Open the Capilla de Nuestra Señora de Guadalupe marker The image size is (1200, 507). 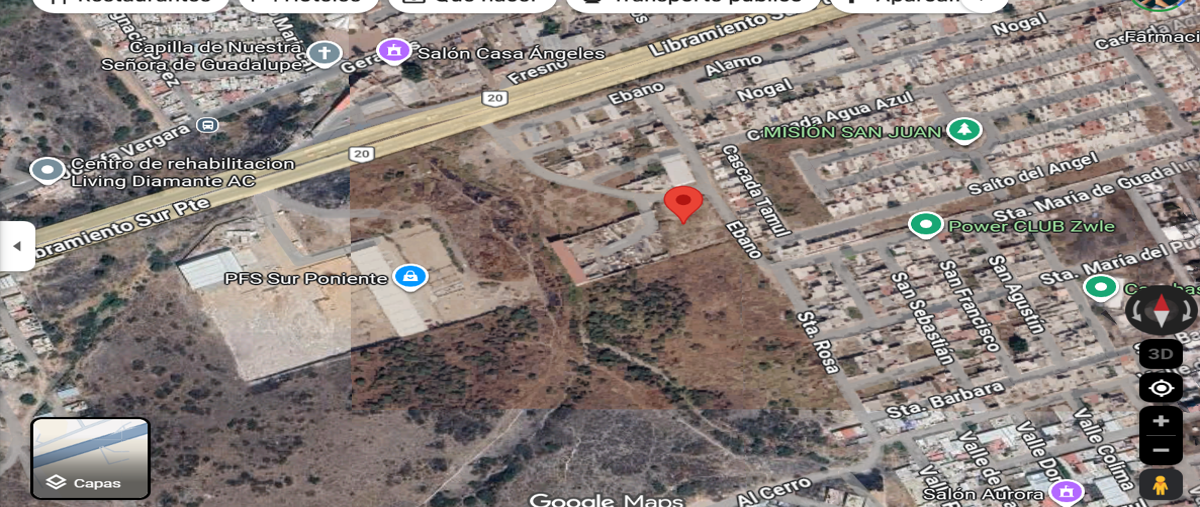click(324, 53)
